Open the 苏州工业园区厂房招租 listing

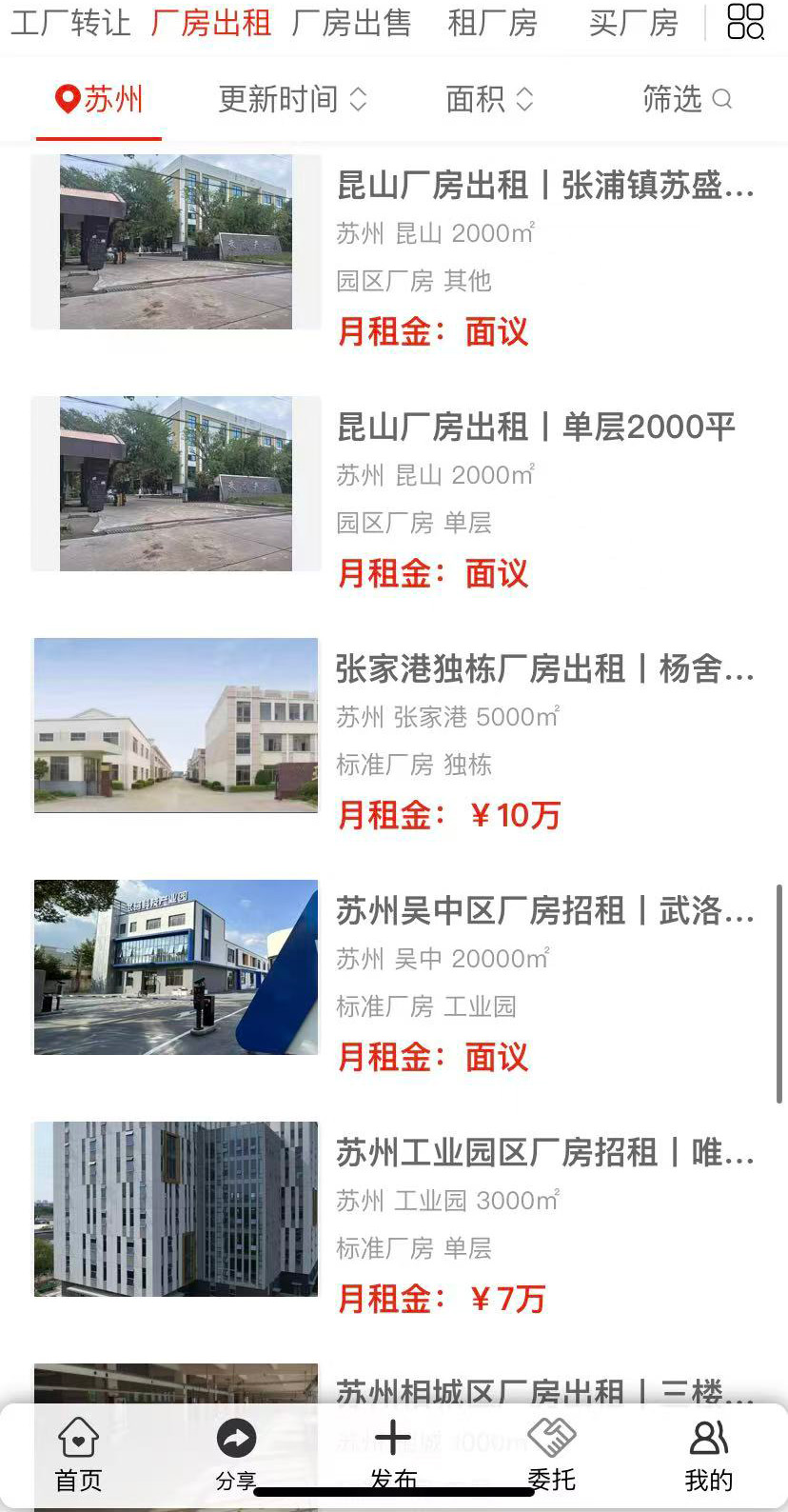tap(544, 1153)
